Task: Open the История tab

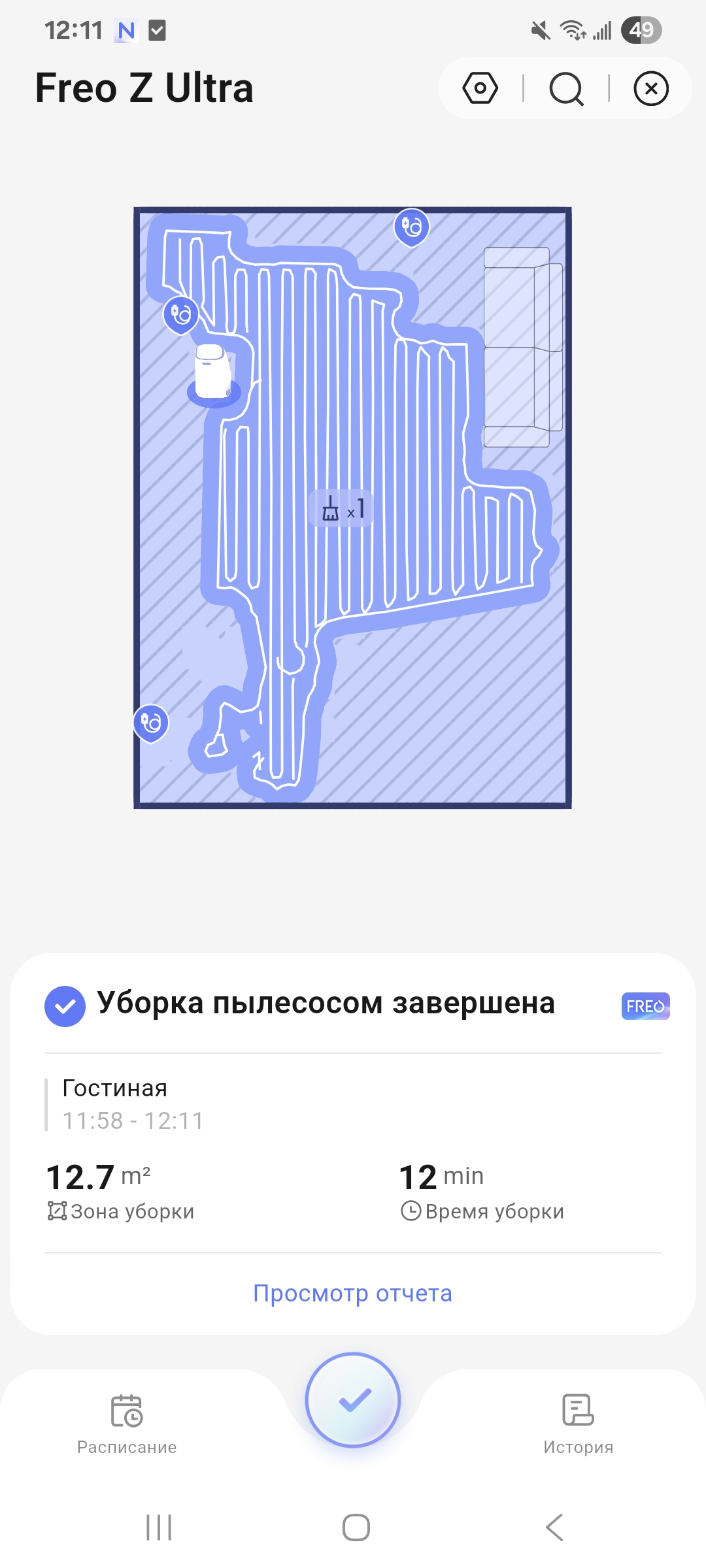Action: [578, 1423]
